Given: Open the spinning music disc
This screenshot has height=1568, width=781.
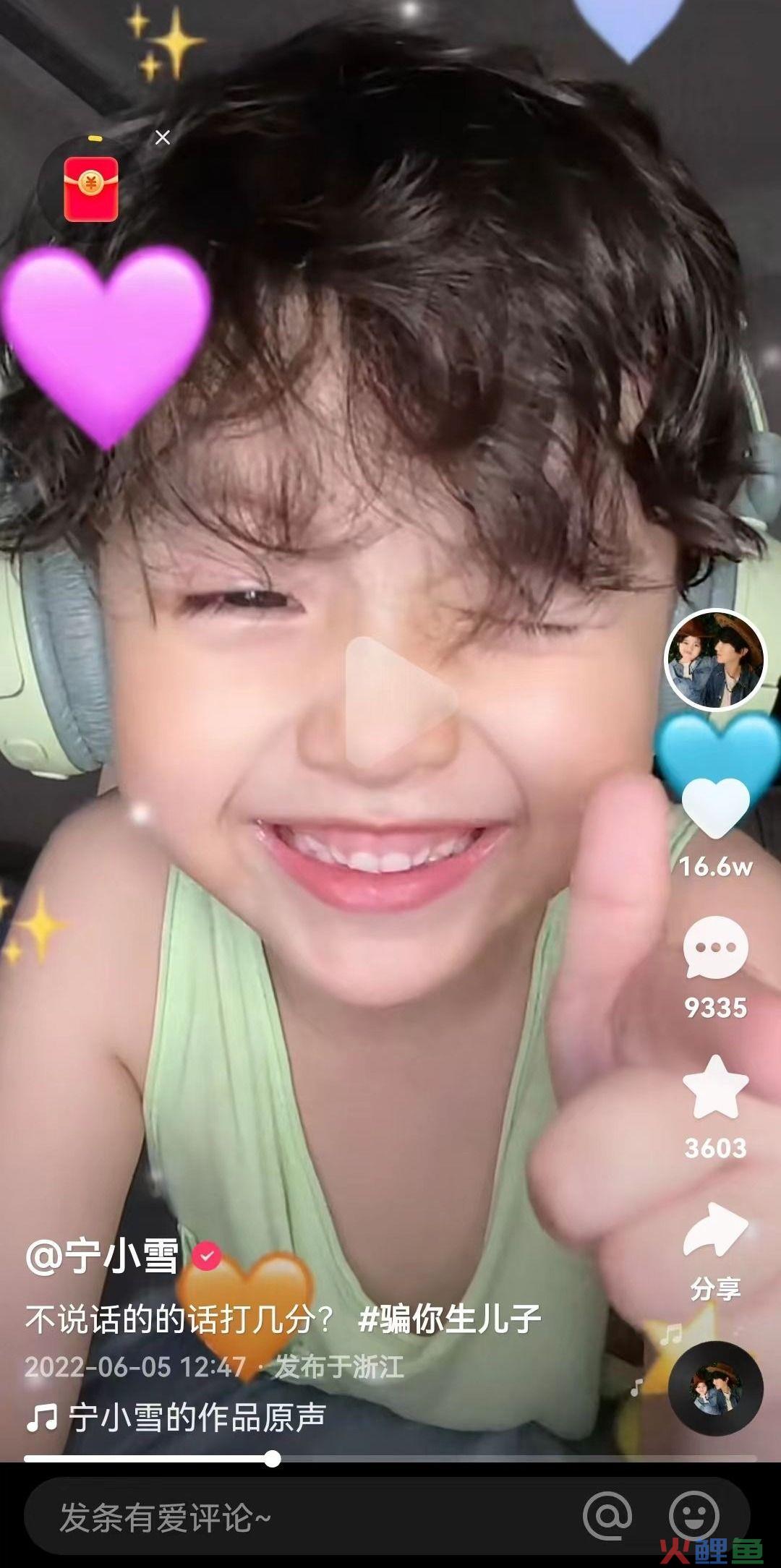Looking at the screenshot, I should [x=715, y=1389].
